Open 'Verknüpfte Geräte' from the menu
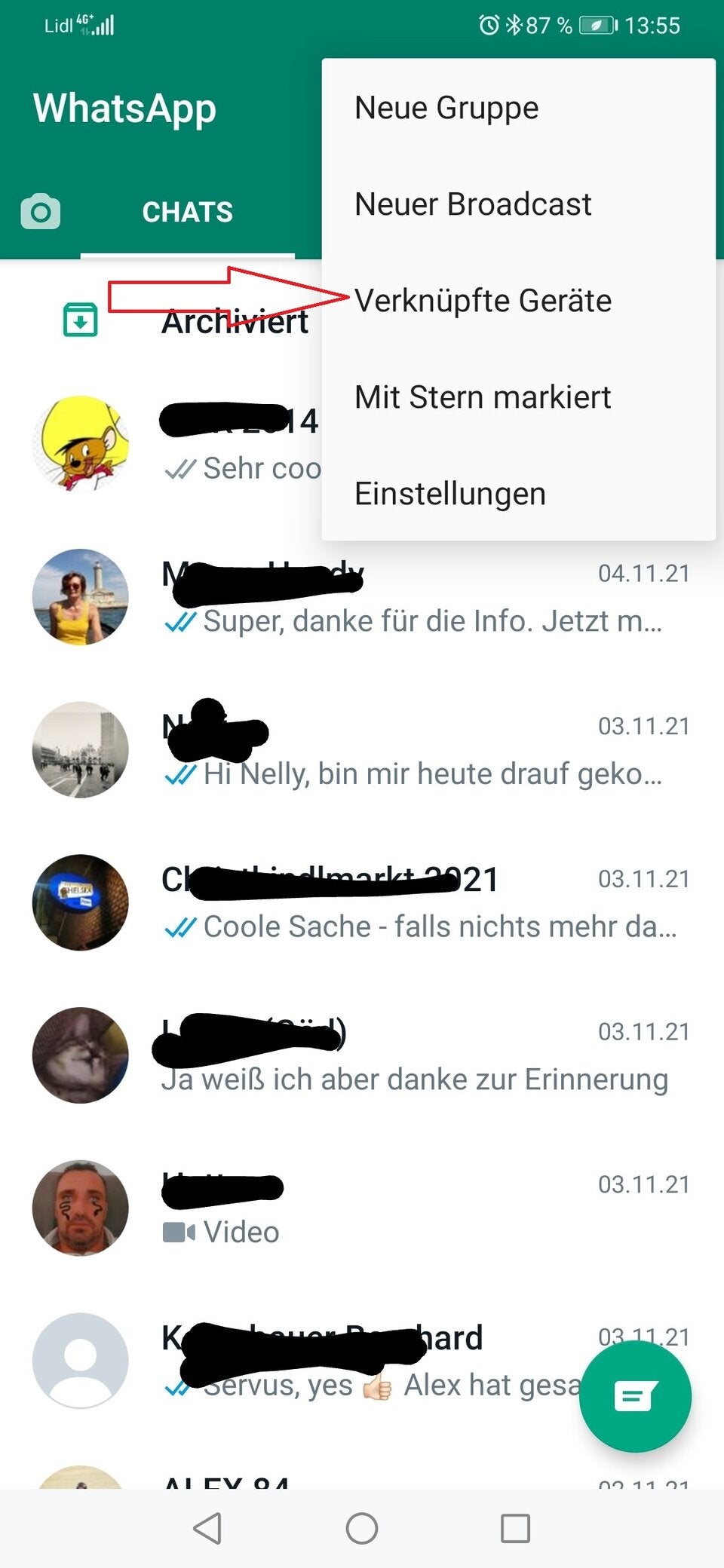 pos(483,300)
